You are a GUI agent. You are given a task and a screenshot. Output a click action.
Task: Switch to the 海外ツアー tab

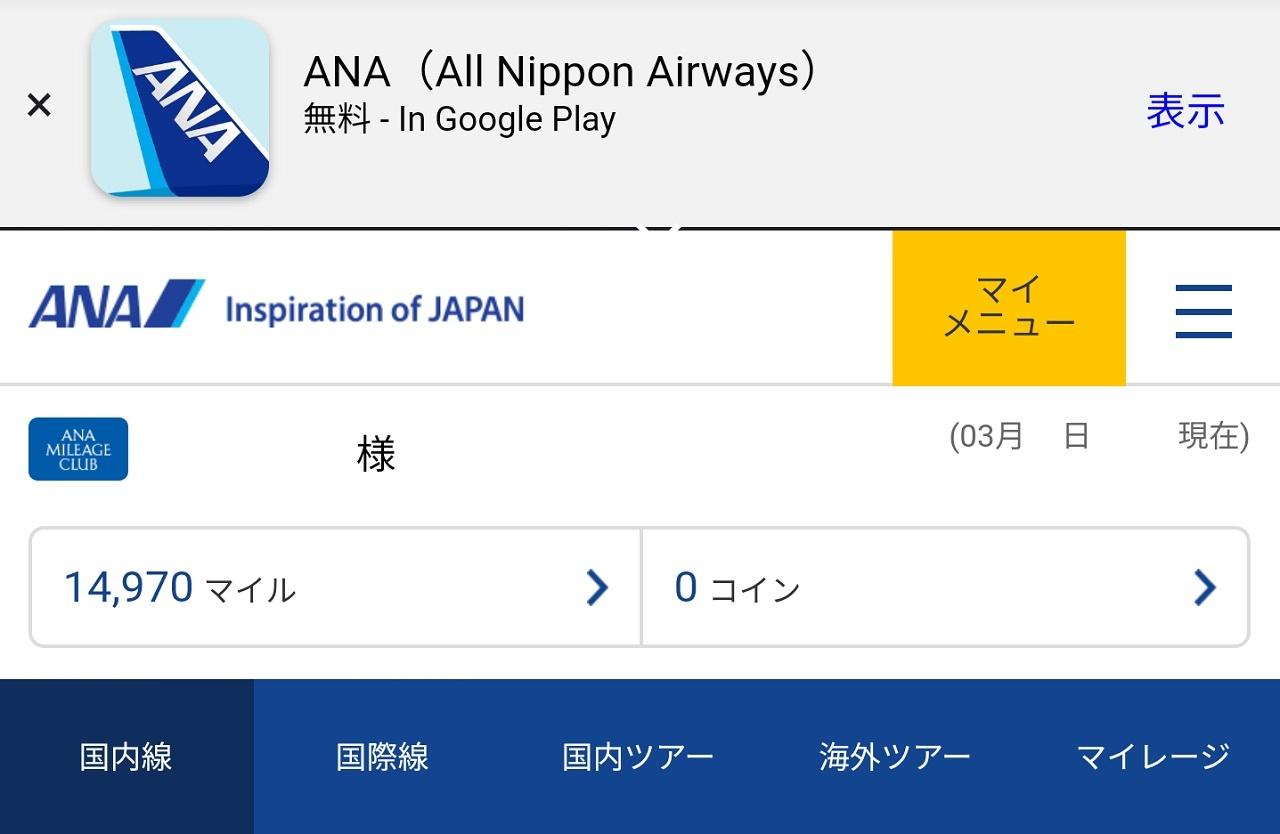pos(894,757)
